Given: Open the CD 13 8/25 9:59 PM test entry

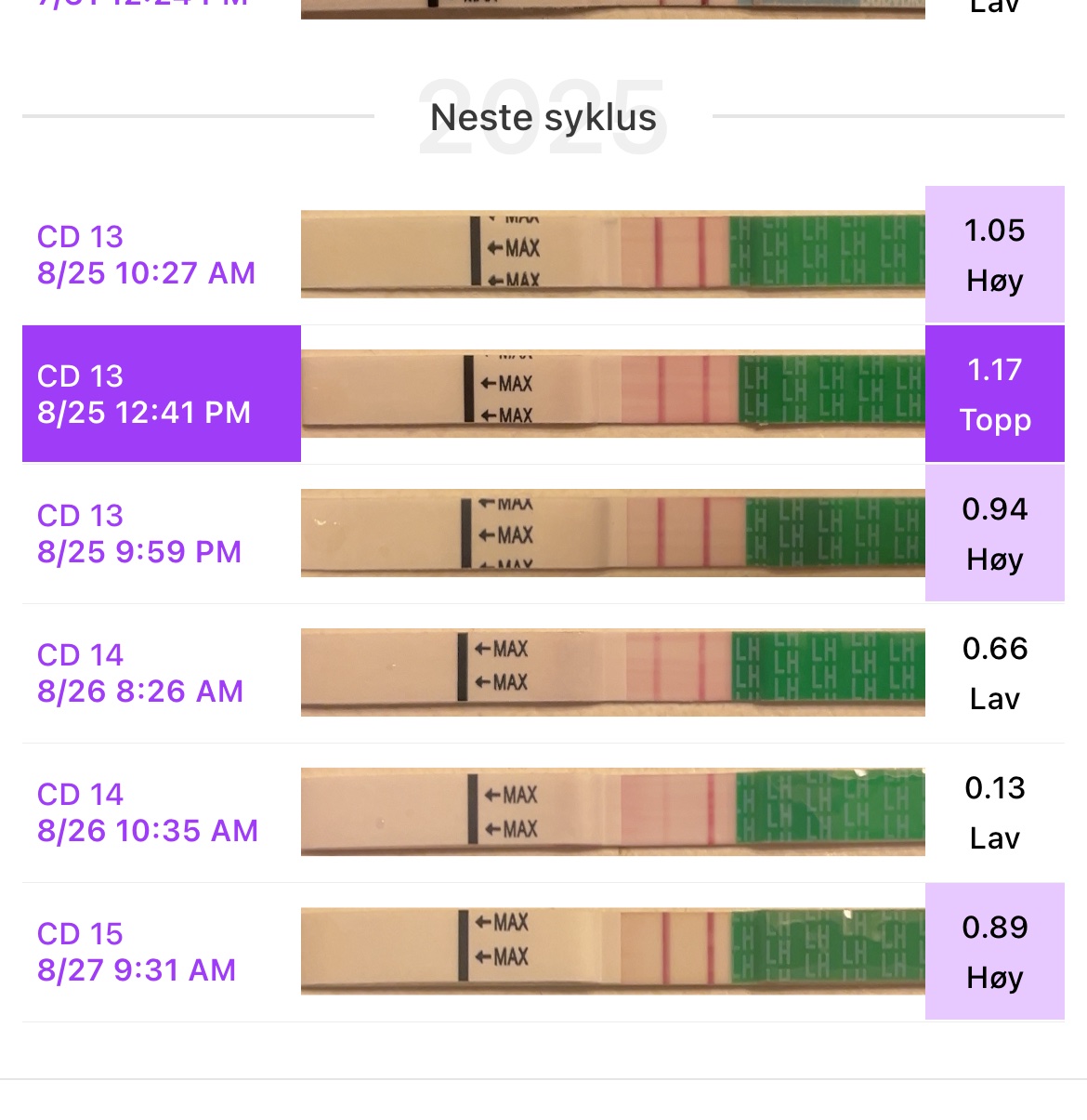Looking at the screenshot, I should pos(139,534).
